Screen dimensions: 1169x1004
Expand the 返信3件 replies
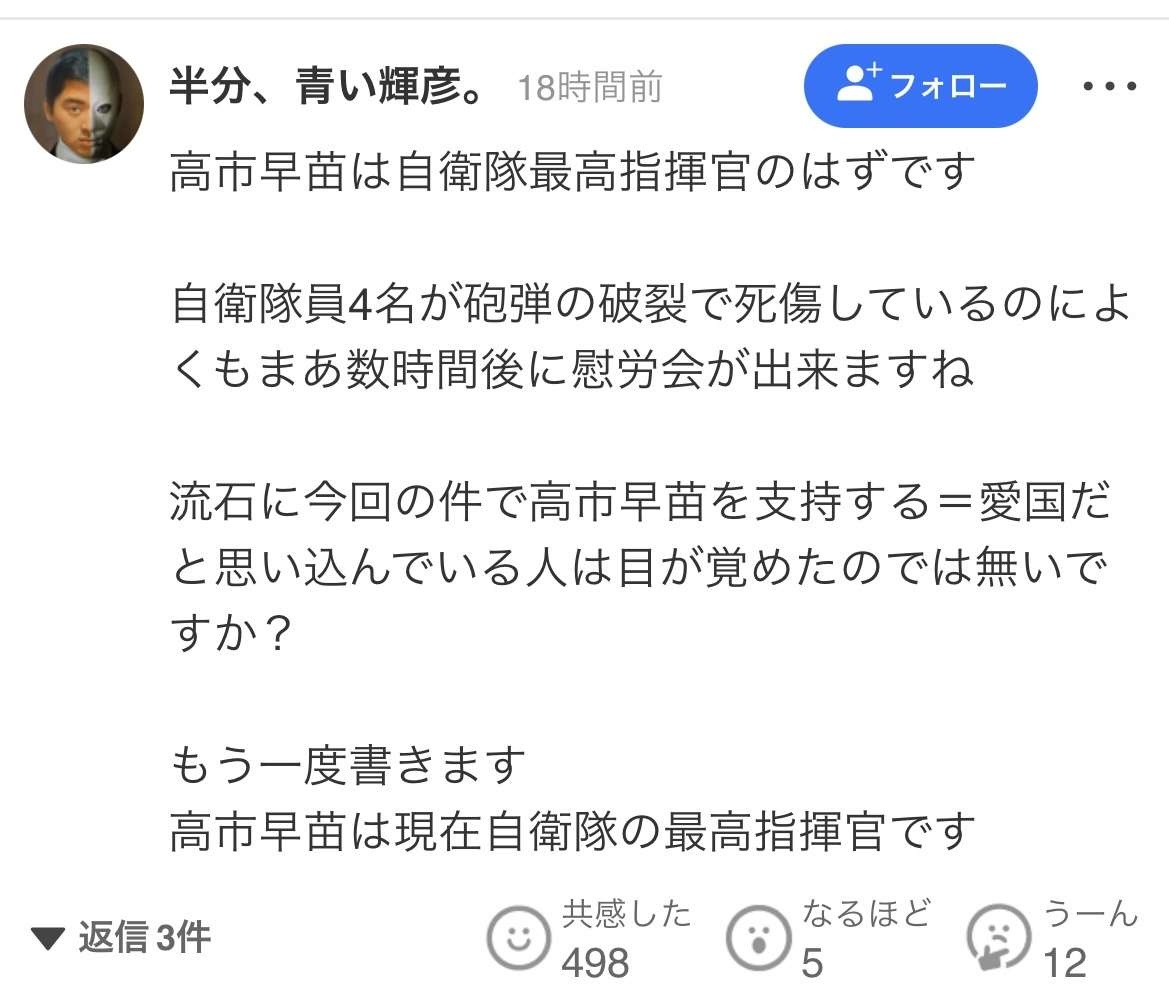pos(121,938)
